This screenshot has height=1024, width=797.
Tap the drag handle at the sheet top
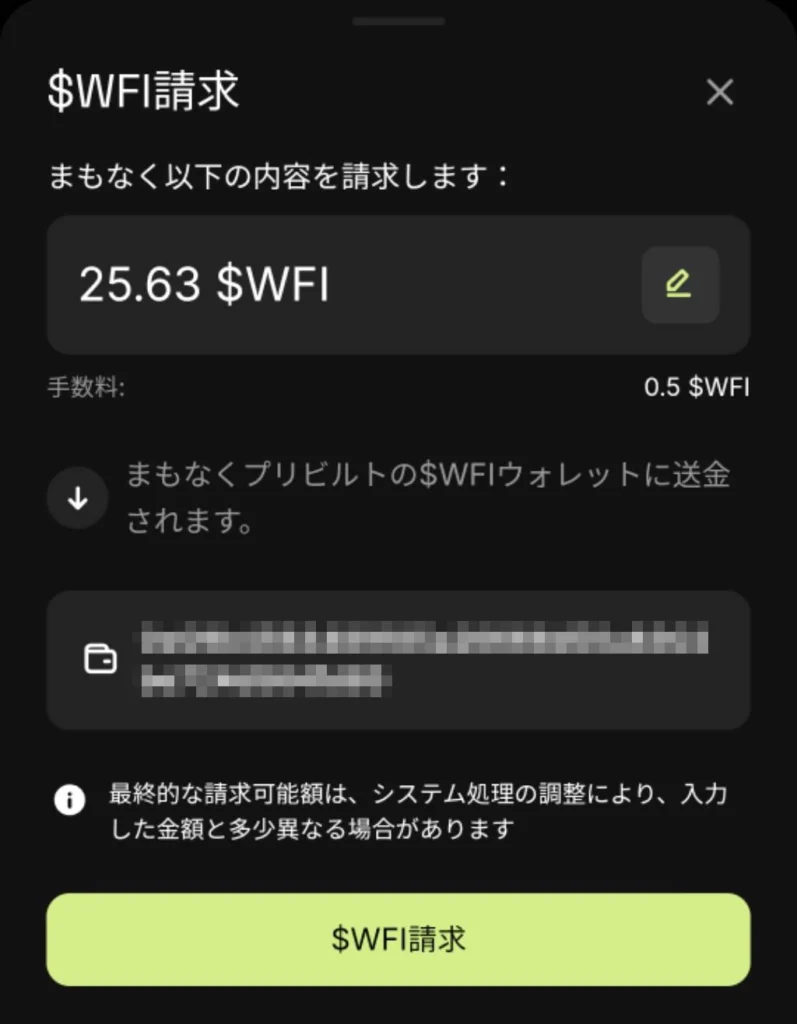(x=398, y=20)
